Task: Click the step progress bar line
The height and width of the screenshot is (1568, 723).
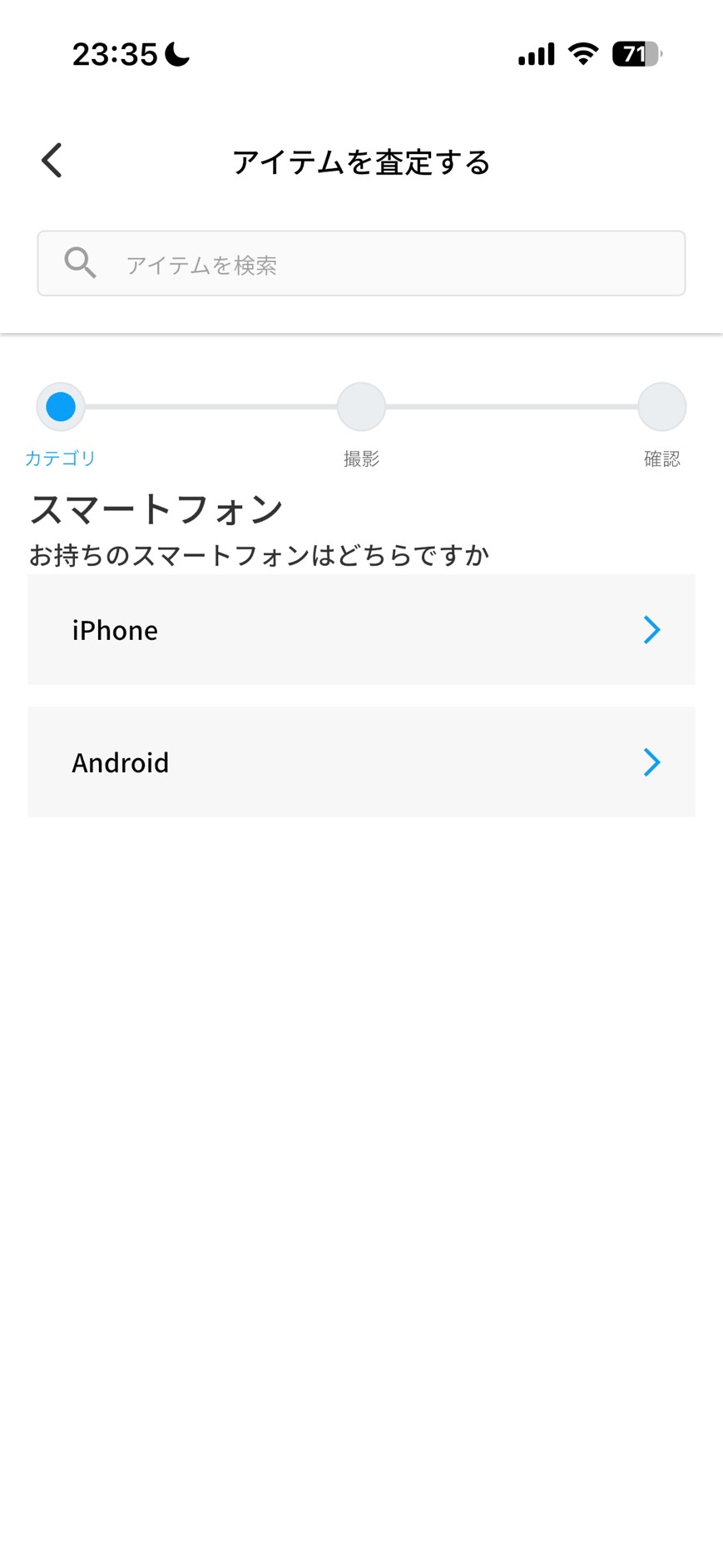Action: 208,407
